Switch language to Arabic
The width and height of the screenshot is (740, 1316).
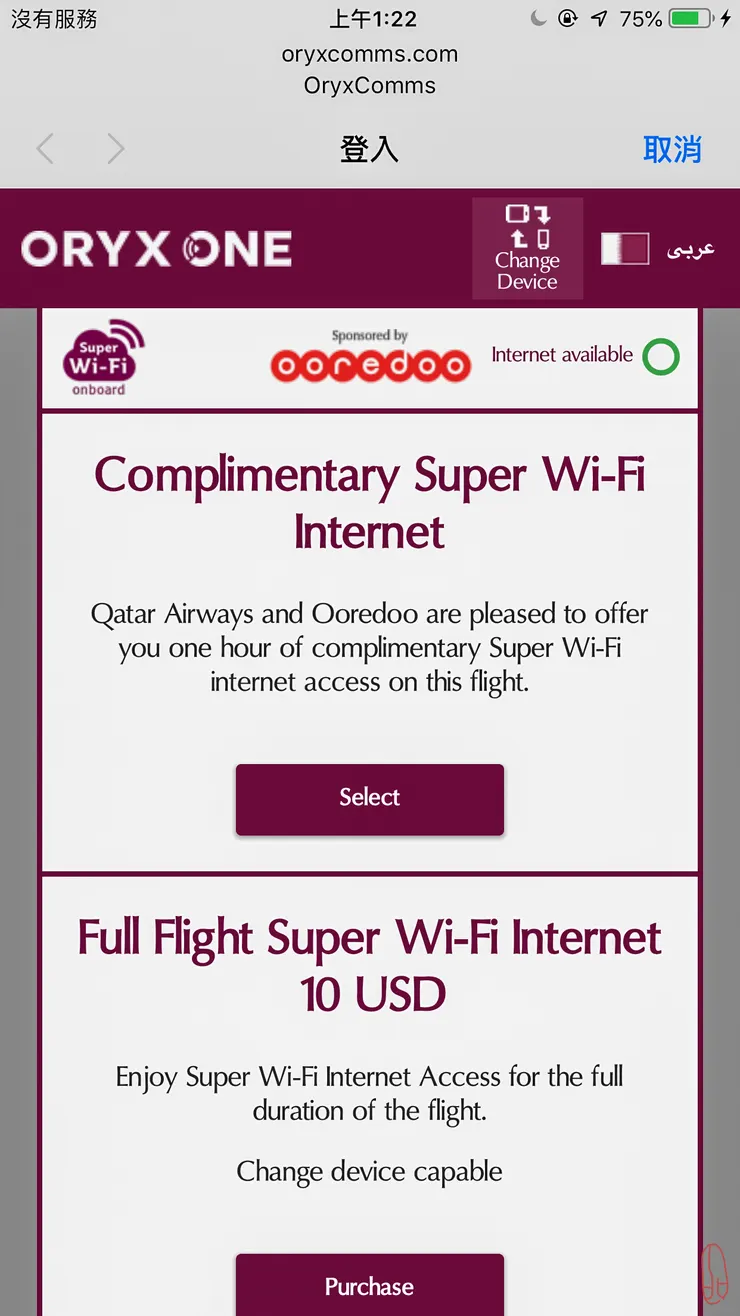(690, 249)
